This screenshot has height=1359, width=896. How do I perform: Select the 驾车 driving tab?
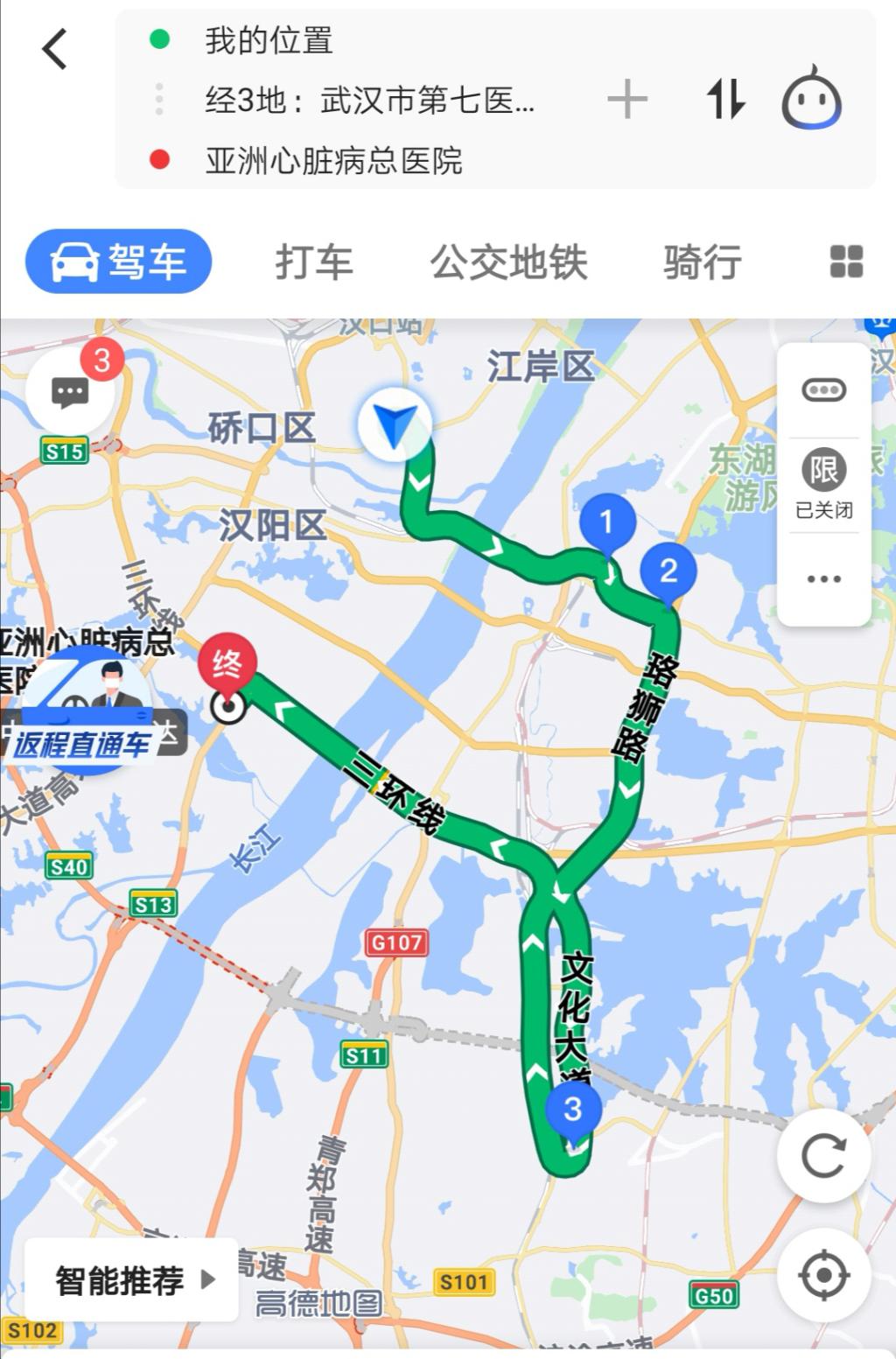point(119,262)
